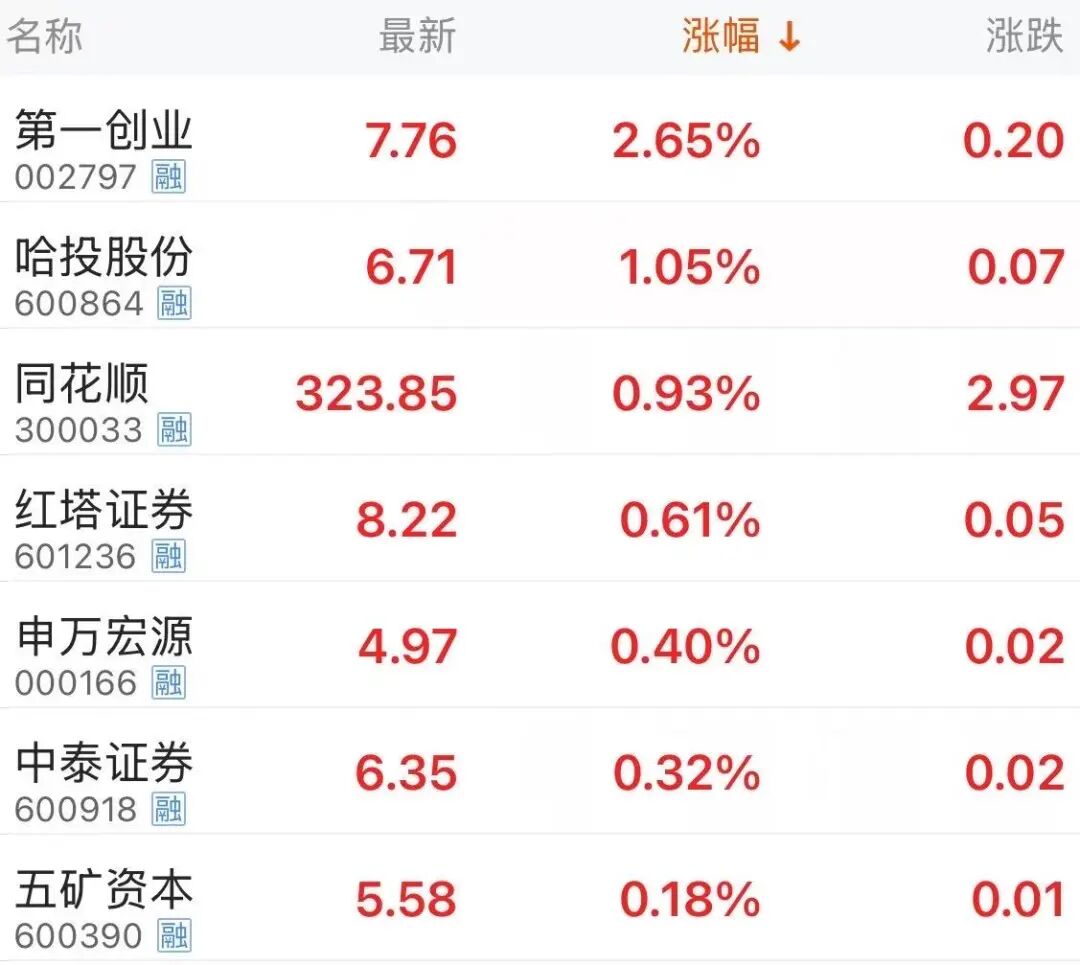Sort stocks by the 涨跌 column
This screenshot has width=1080, height=965.
click(x=1024, y=37)
